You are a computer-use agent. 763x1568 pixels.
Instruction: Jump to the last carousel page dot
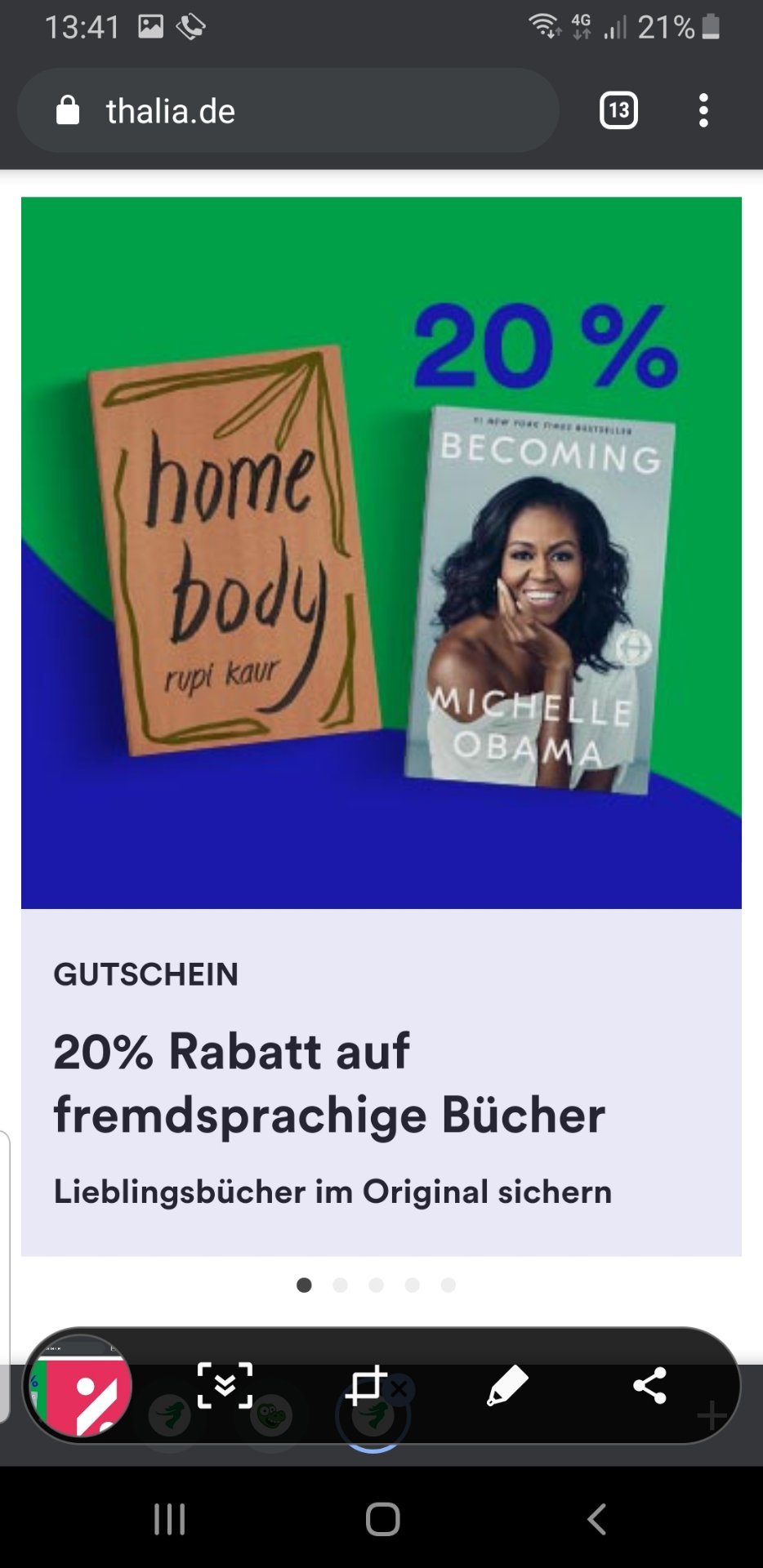pyautogui.click(x=448, y=1285)
